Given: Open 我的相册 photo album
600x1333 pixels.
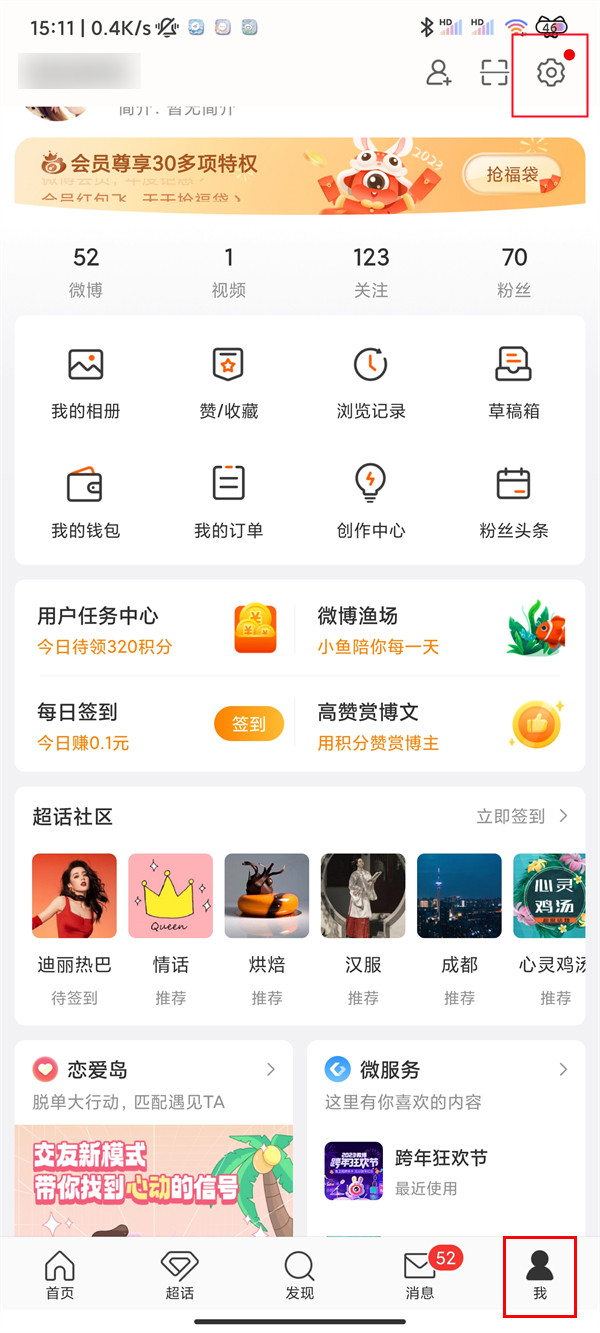Looking at the screenshot, I should pos(86,382).
